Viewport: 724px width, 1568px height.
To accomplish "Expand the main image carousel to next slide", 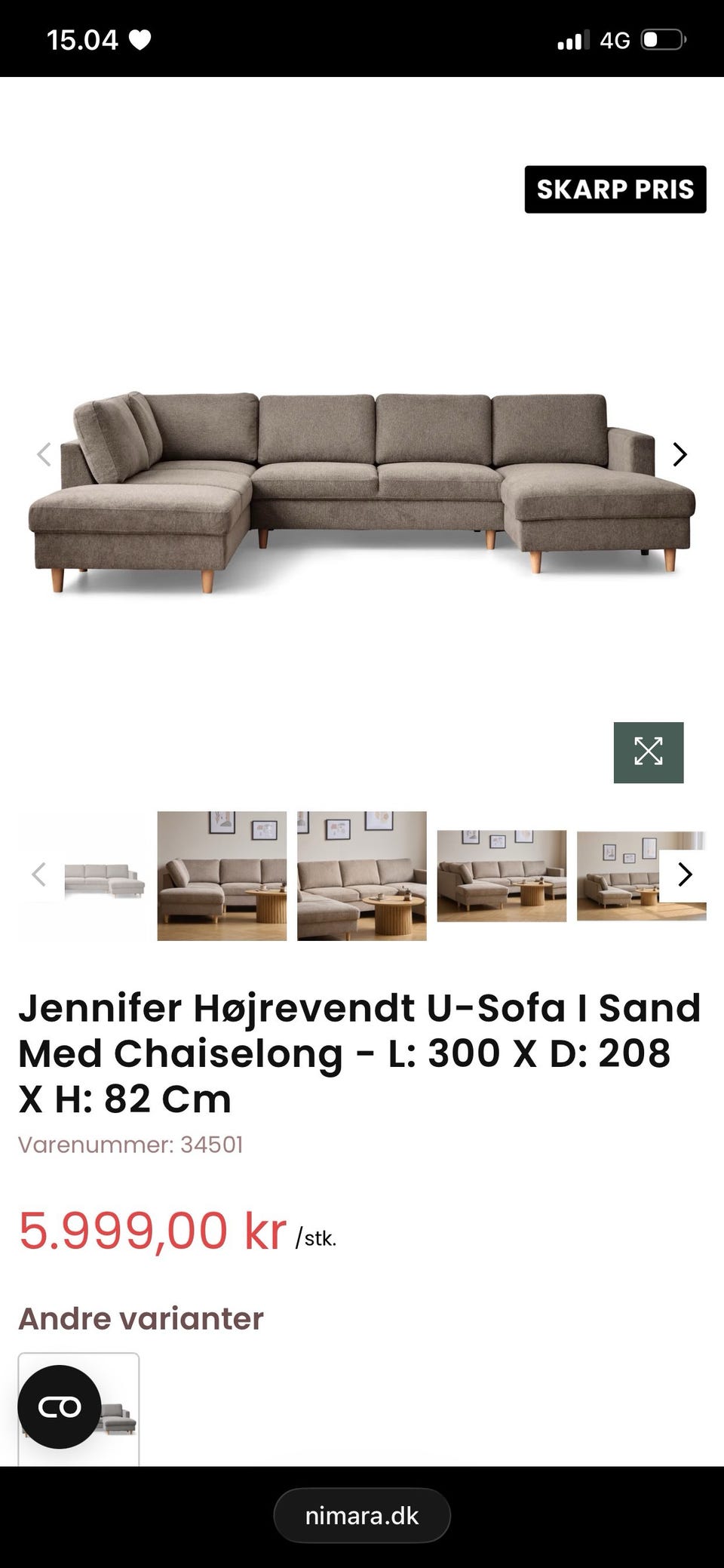I will pos(680,454).
